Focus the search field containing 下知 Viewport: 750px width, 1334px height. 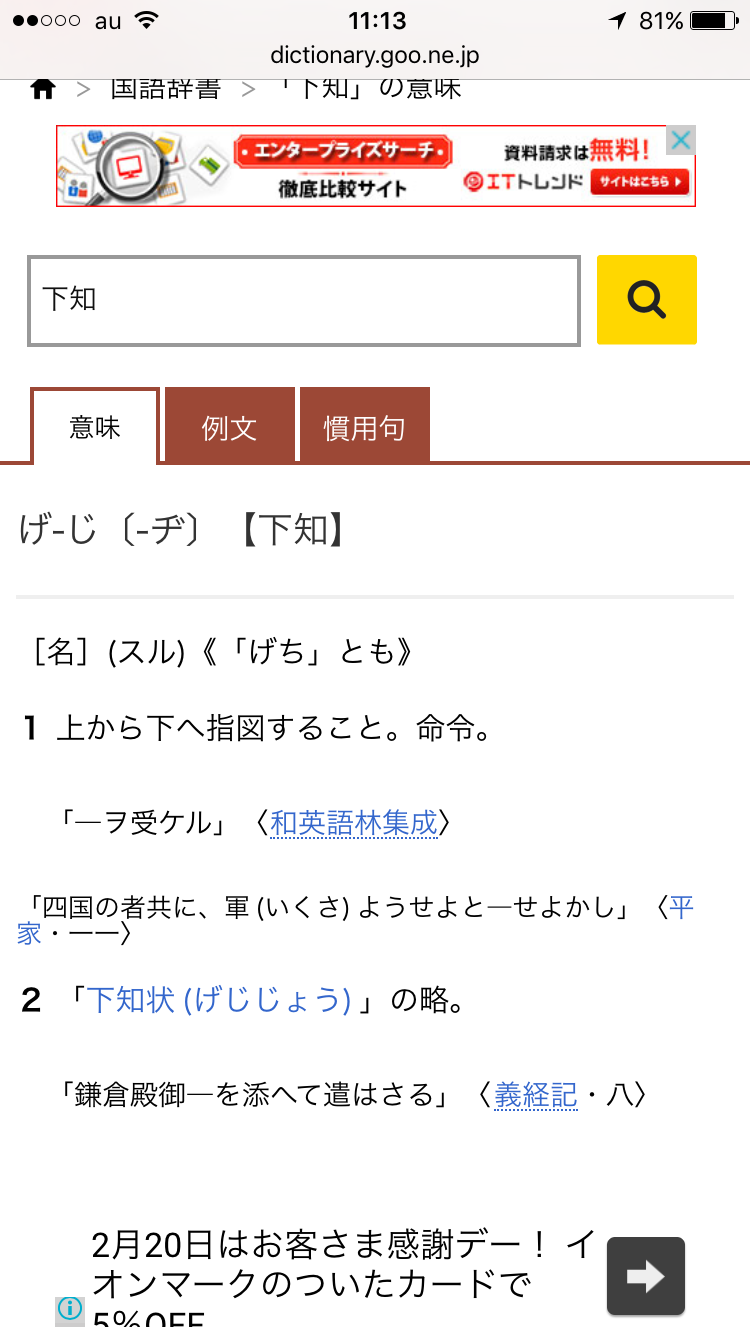(x=303, y=301)
